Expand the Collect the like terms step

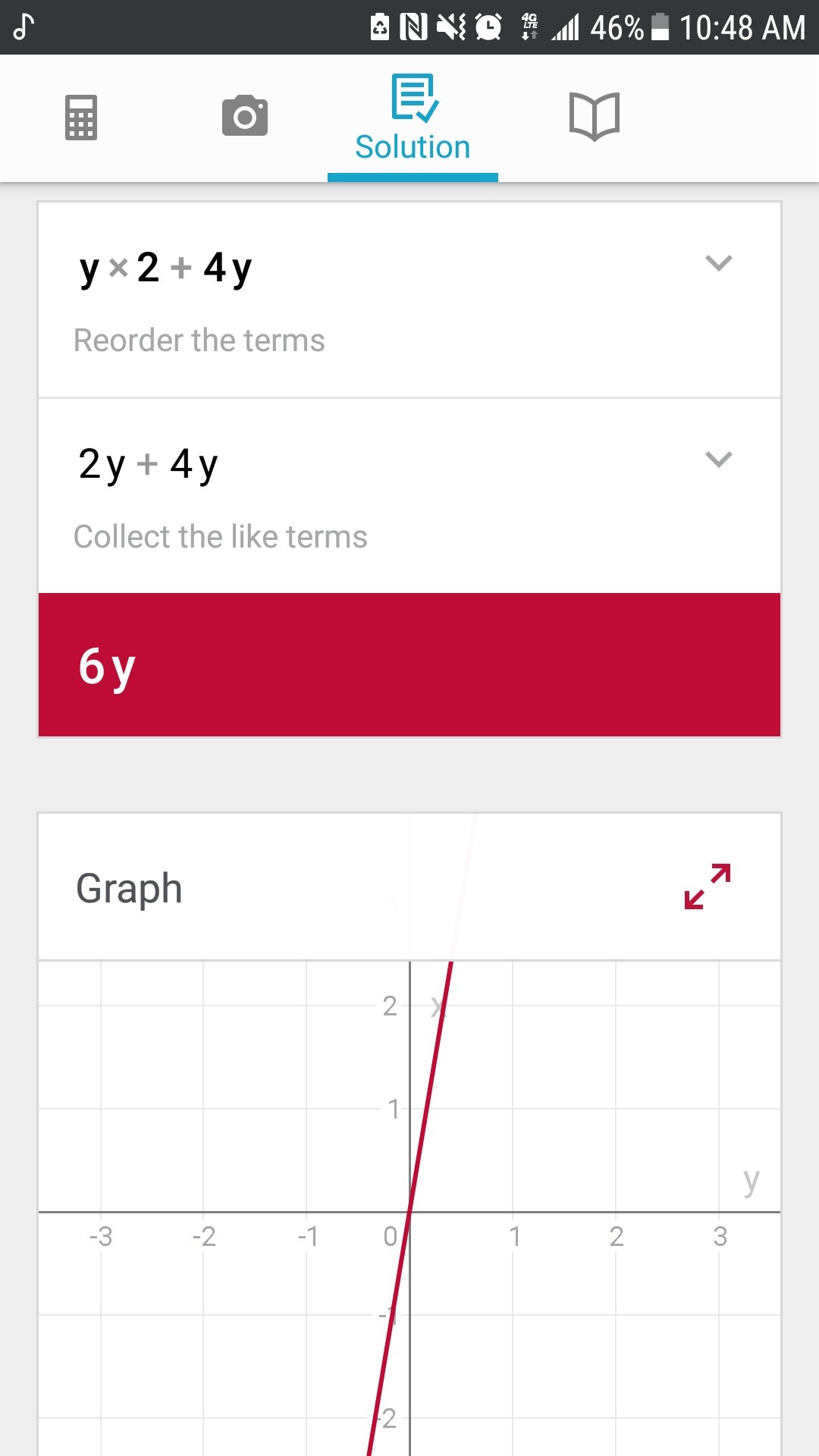click(718, 460)
